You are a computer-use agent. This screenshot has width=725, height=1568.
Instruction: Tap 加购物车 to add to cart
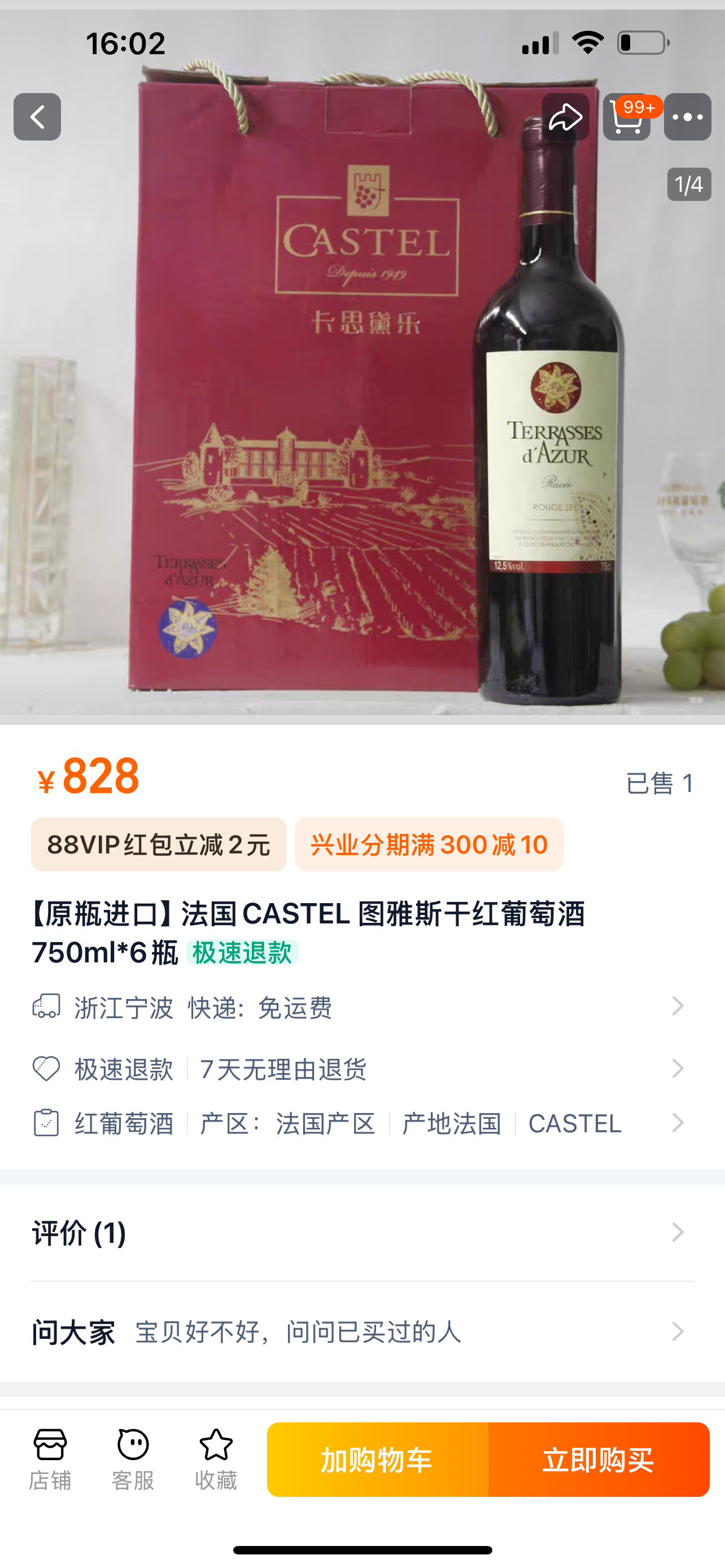(x=377, y=1460)
